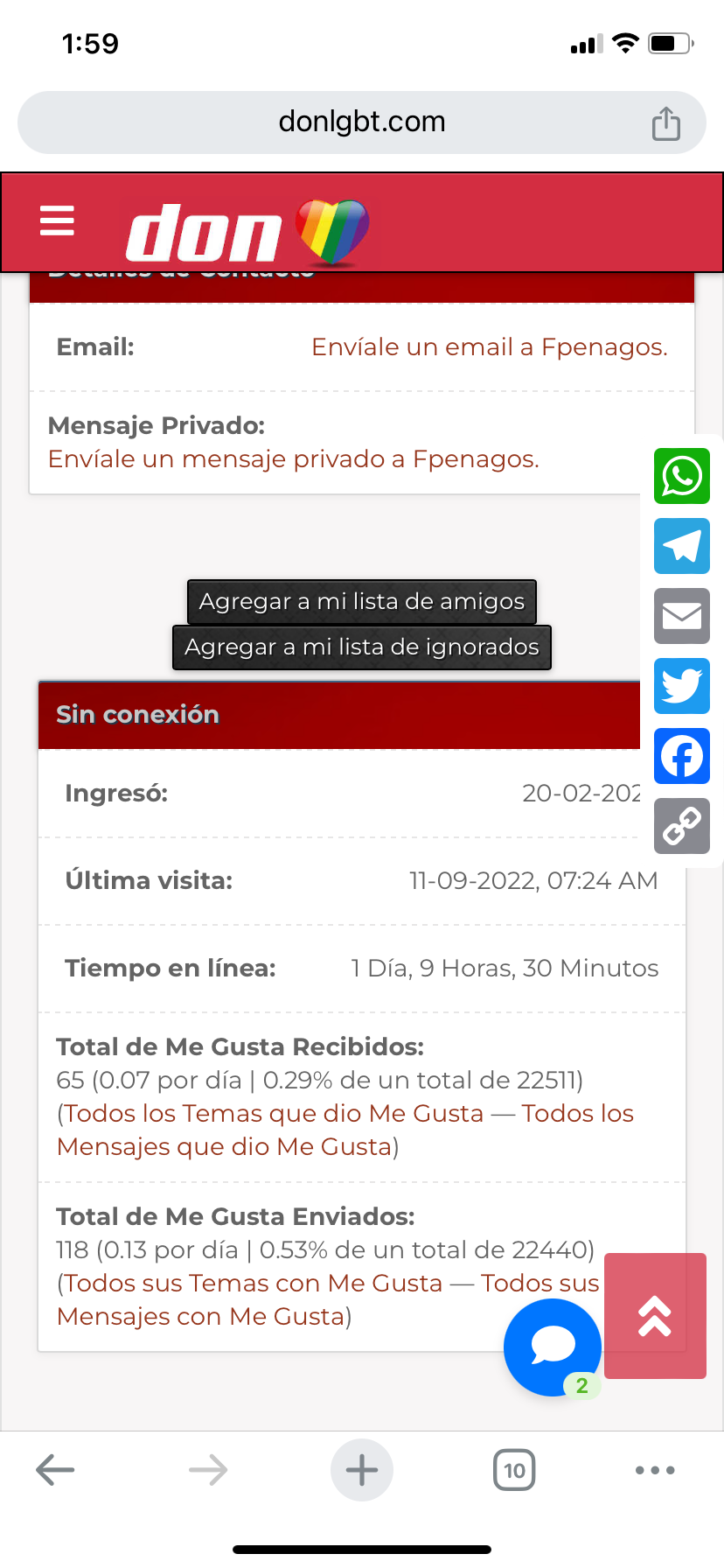Share on Facebook
The width and height of the screenshot is (724, 1568).
coord(682,756)
